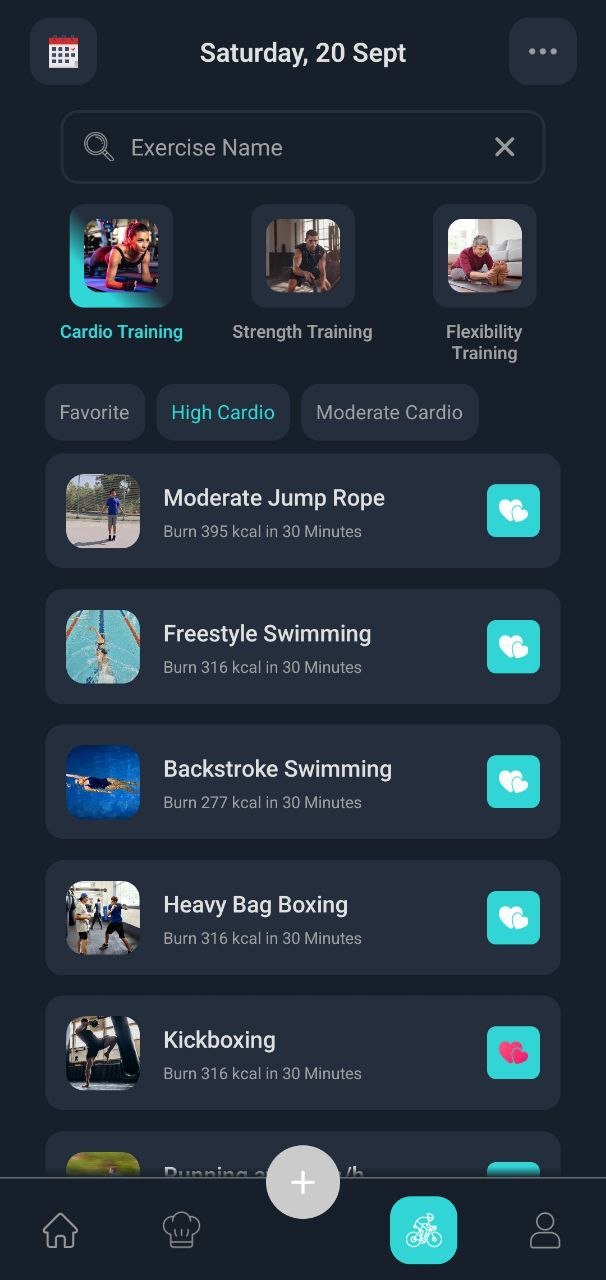
Task: Filter by Favorite chip
Action: click(94, 412)
